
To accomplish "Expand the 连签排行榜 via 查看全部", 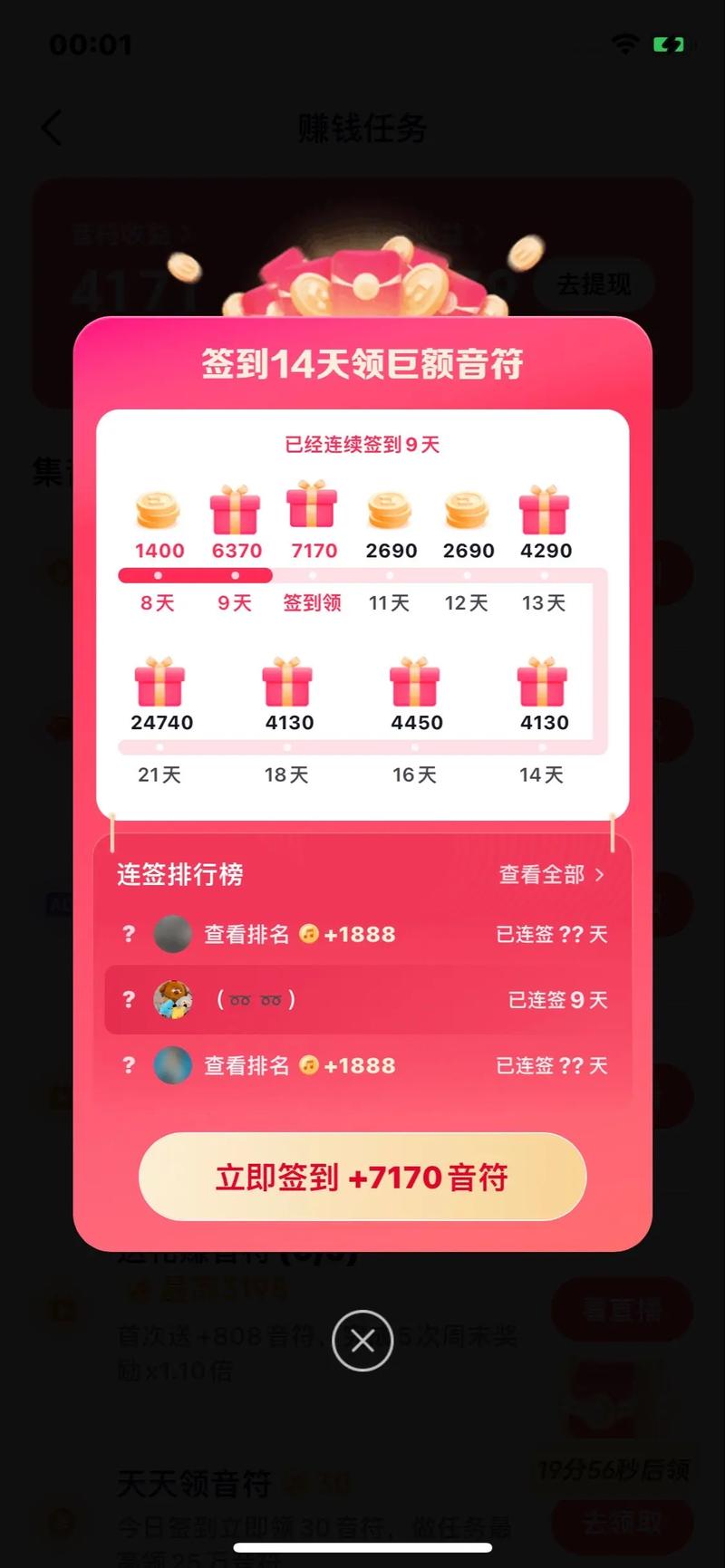I will tap(541, 874).
